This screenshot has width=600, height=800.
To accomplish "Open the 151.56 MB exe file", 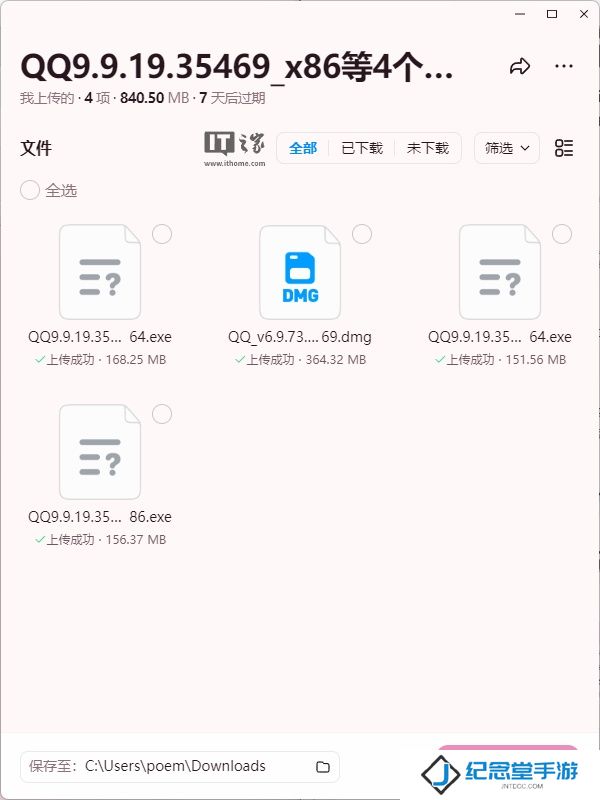I will coord(500,272).
